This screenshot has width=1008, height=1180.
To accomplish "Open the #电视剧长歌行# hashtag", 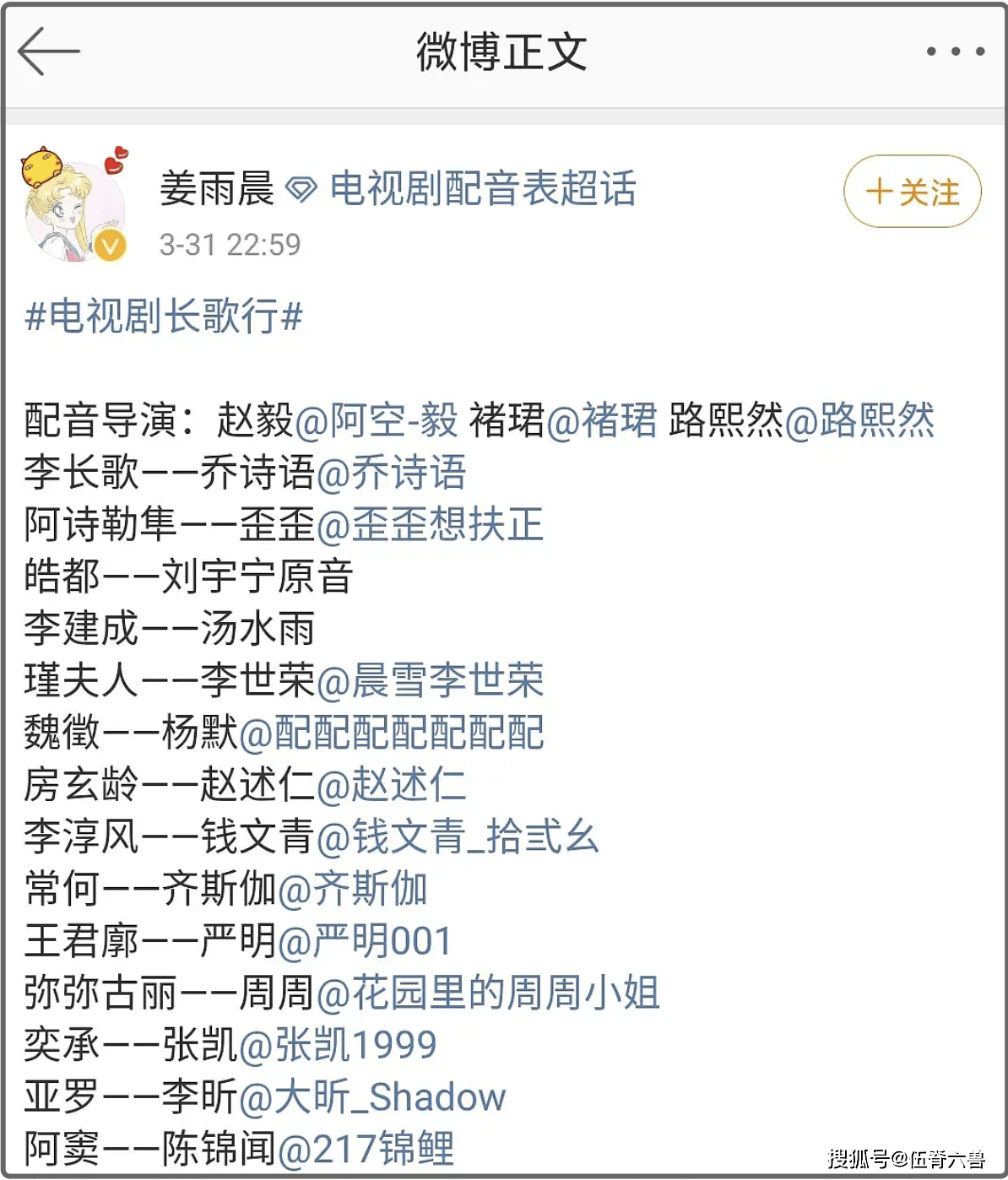I will coord(164,317).
